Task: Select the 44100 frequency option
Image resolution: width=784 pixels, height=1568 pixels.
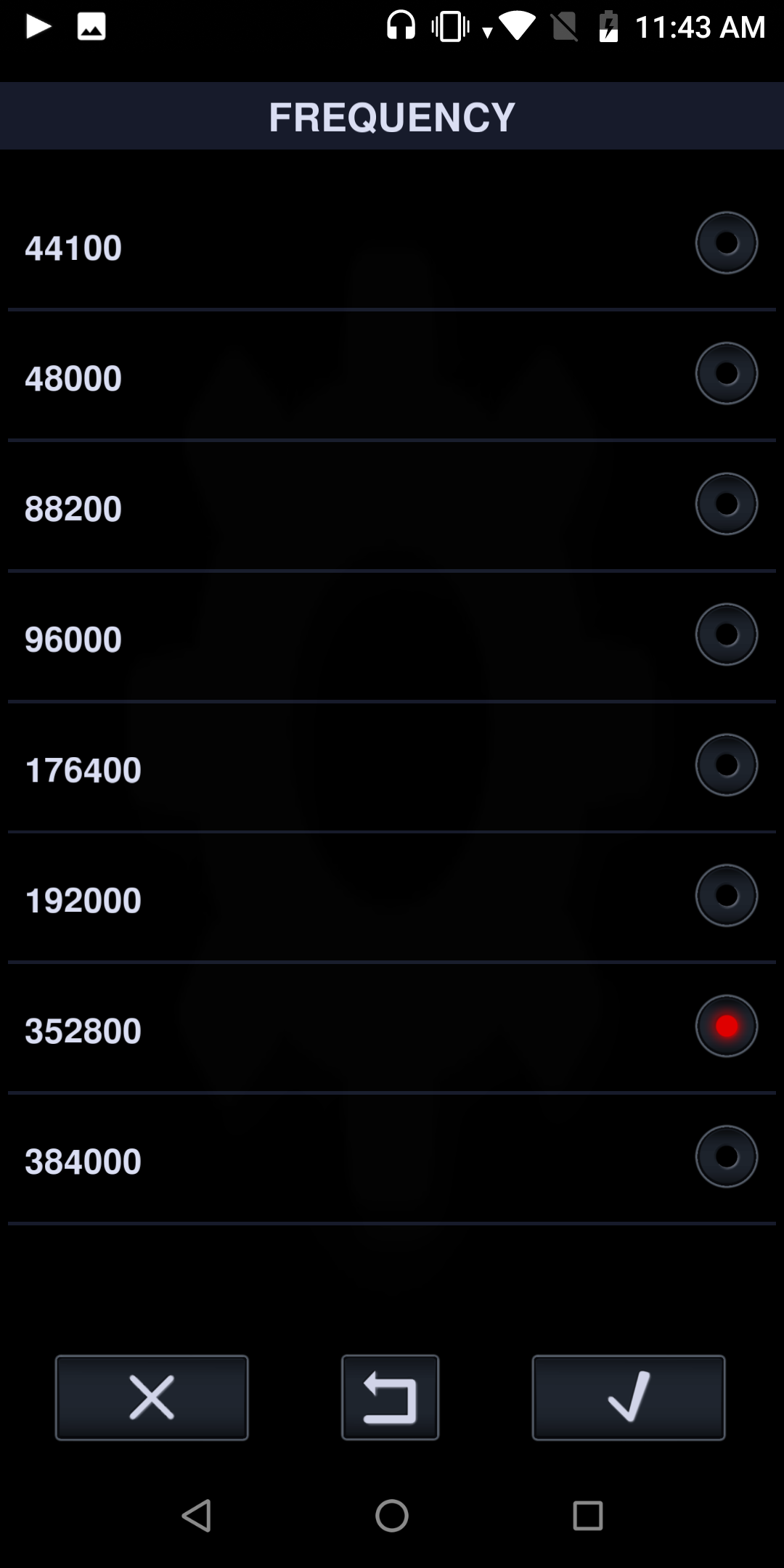Action: coord(392,245)
